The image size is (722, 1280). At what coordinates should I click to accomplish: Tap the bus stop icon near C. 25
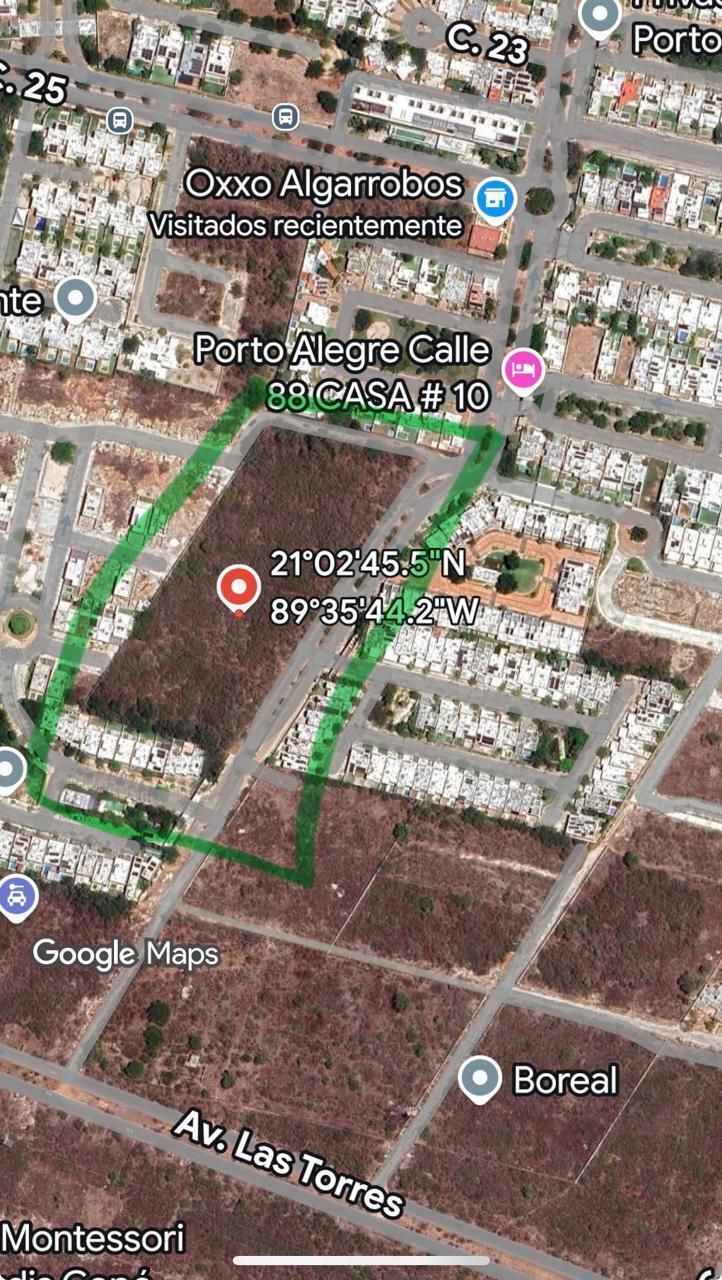[x=120, y=121]
